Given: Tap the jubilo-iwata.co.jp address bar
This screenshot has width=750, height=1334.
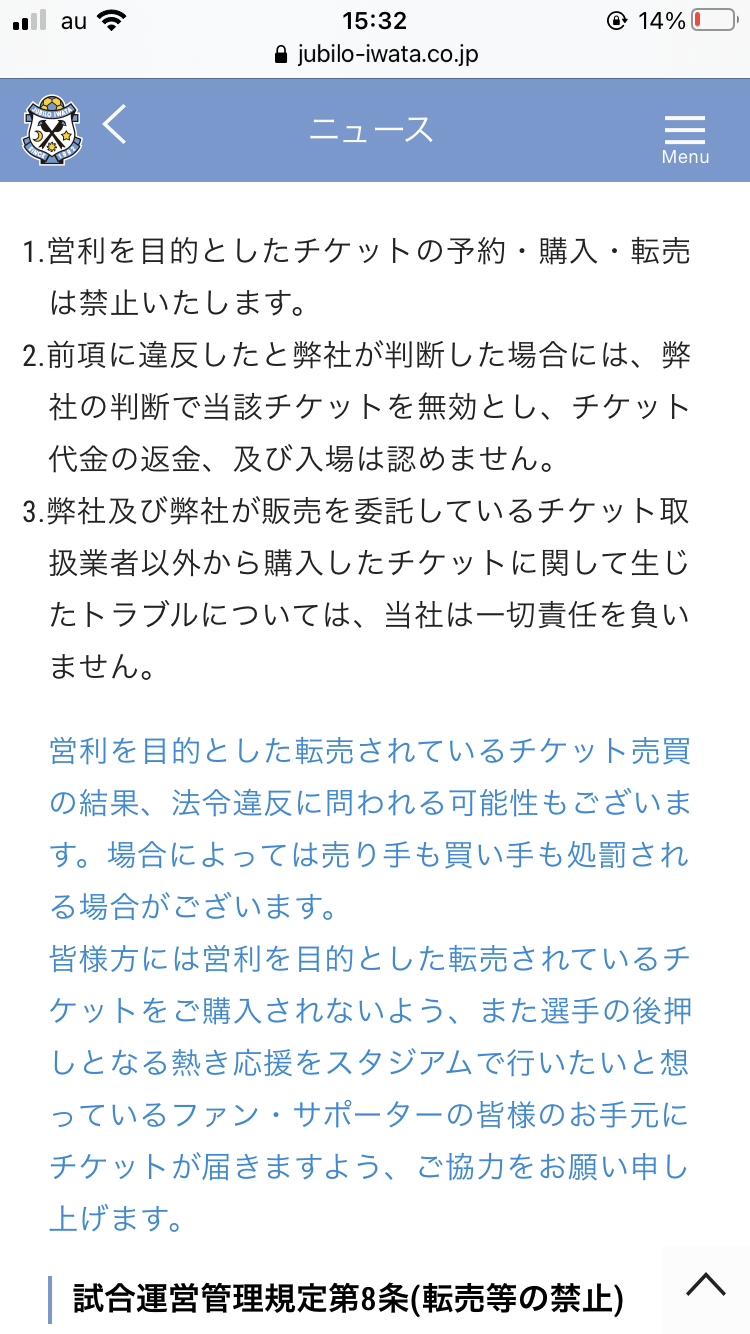Looking at the screenshot, I should pos(375,54).
